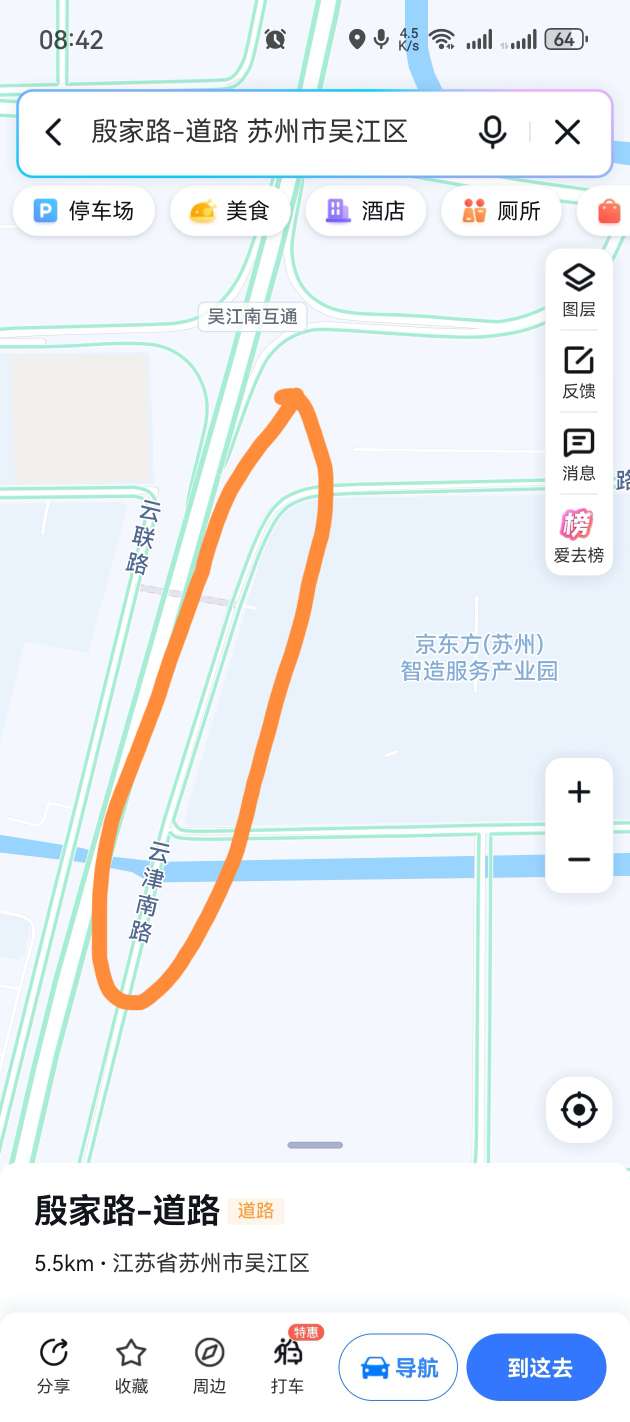
Task: Zoom in on the map
Action: (x=579, y=792)
